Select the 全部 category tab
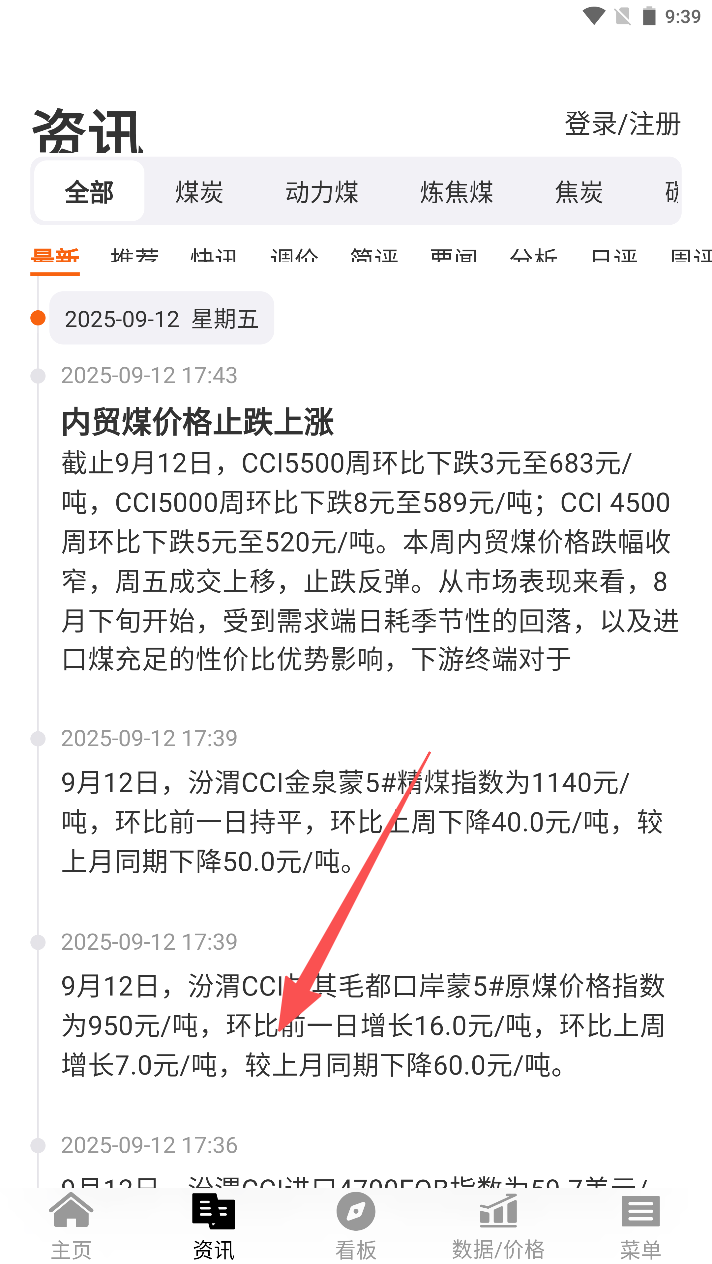Screen dimensions: 712x1264 click(x=89, y=192)
